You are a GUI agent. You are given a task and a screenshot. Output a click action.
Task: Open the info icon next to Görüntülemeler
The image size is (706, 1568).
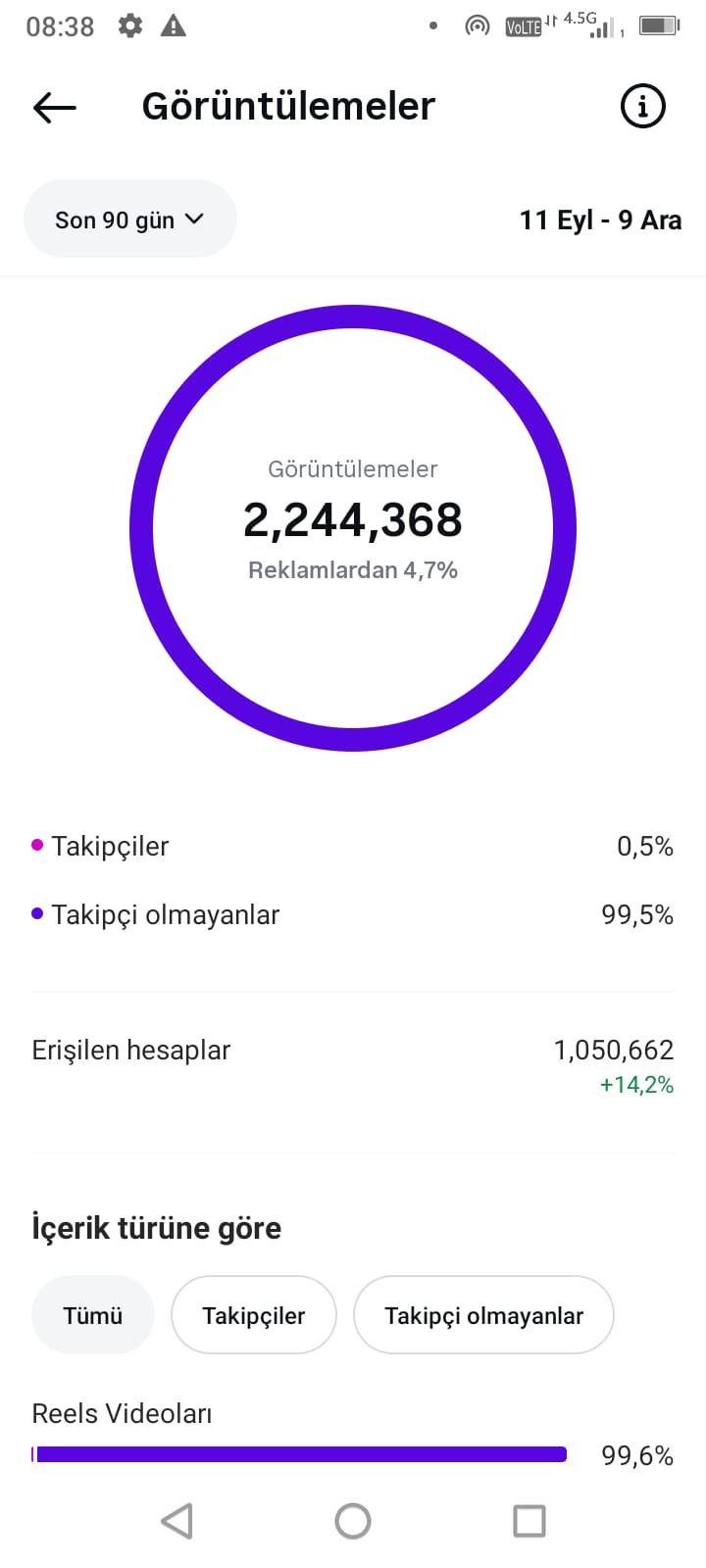click(x=643, y=106)
